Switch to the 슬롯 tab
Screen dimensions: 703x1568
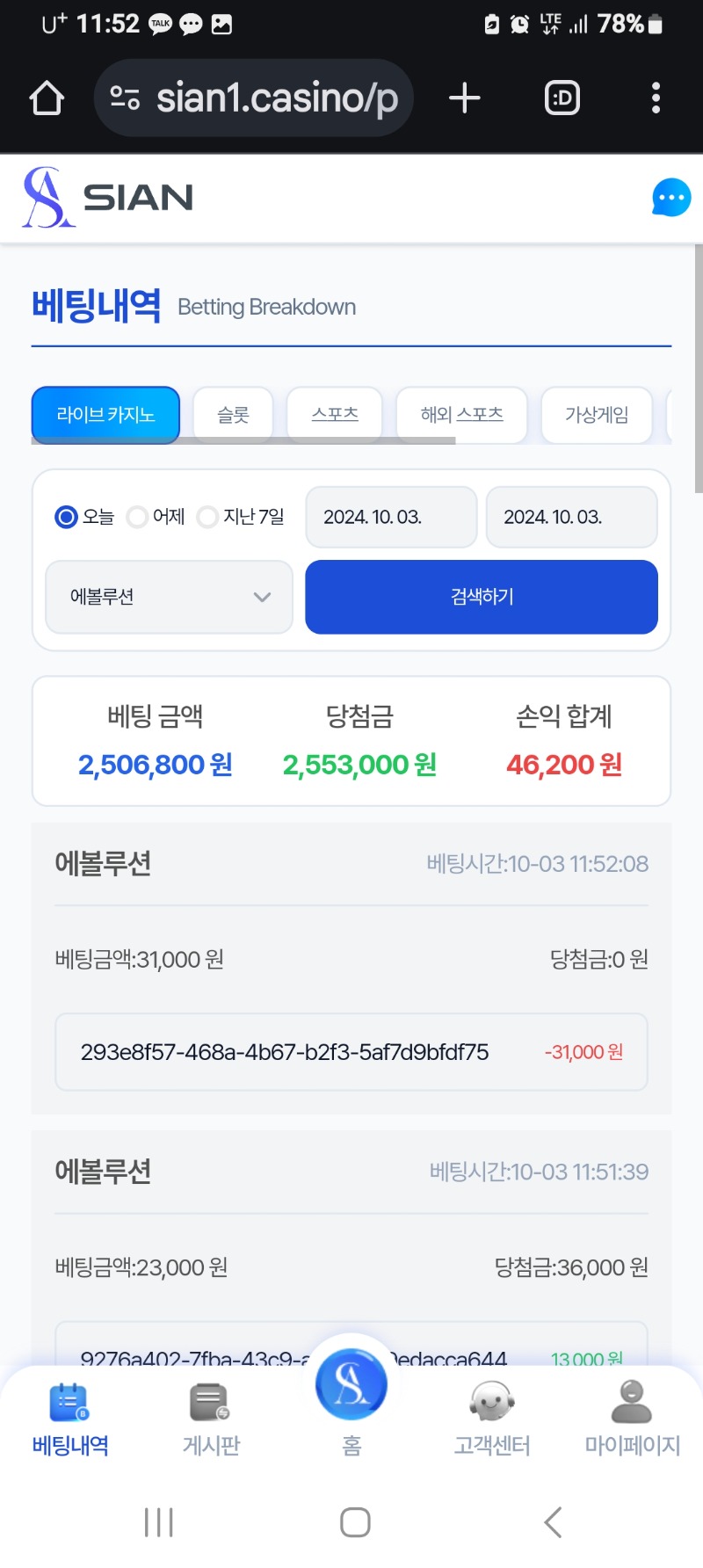pos(233,414)
